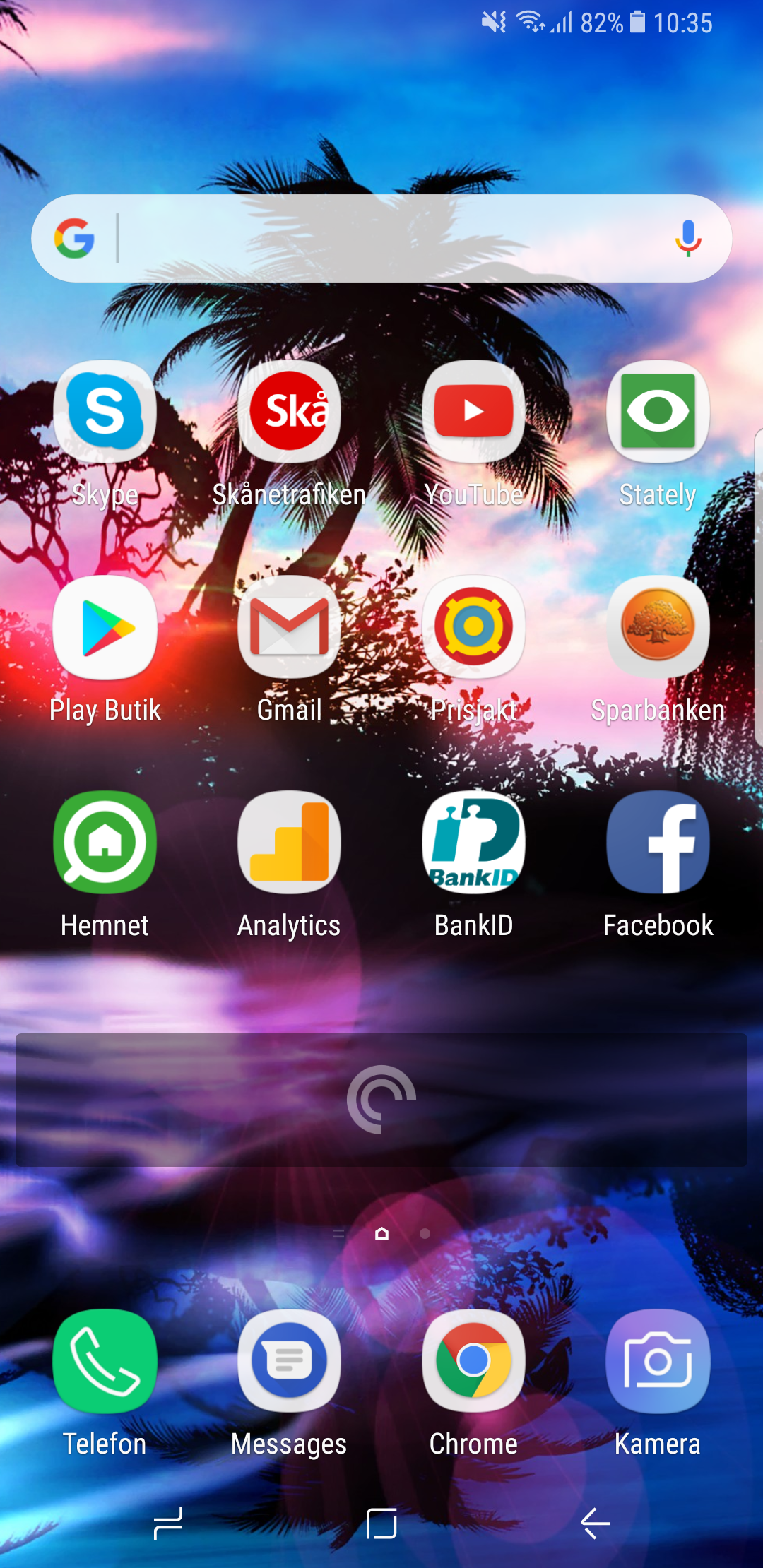This screenshot has height=1568, width=763.
Task: Open the Skype app
Action: pos(105,412)
